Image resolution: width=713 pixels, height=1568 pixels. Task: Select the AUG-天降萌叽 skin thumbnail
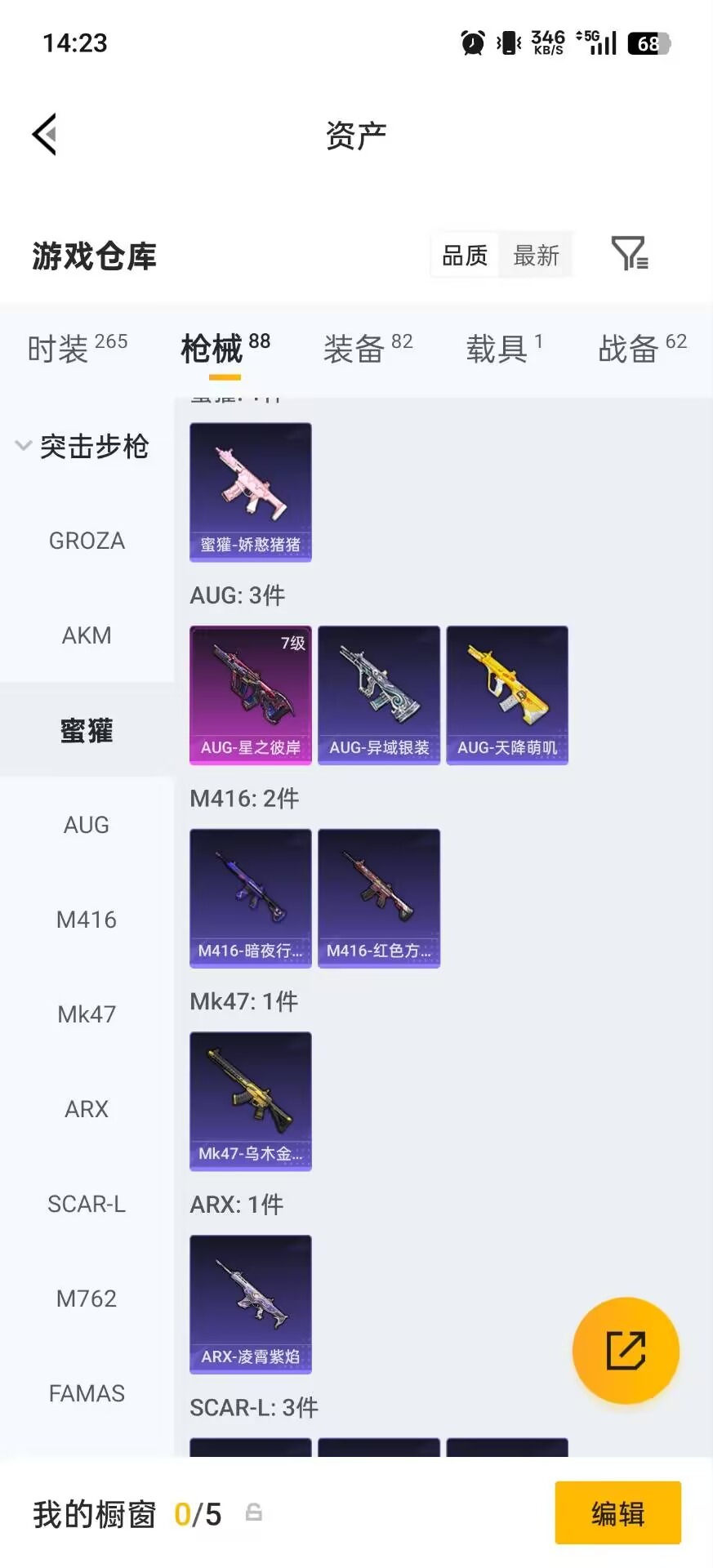point(507,695)
